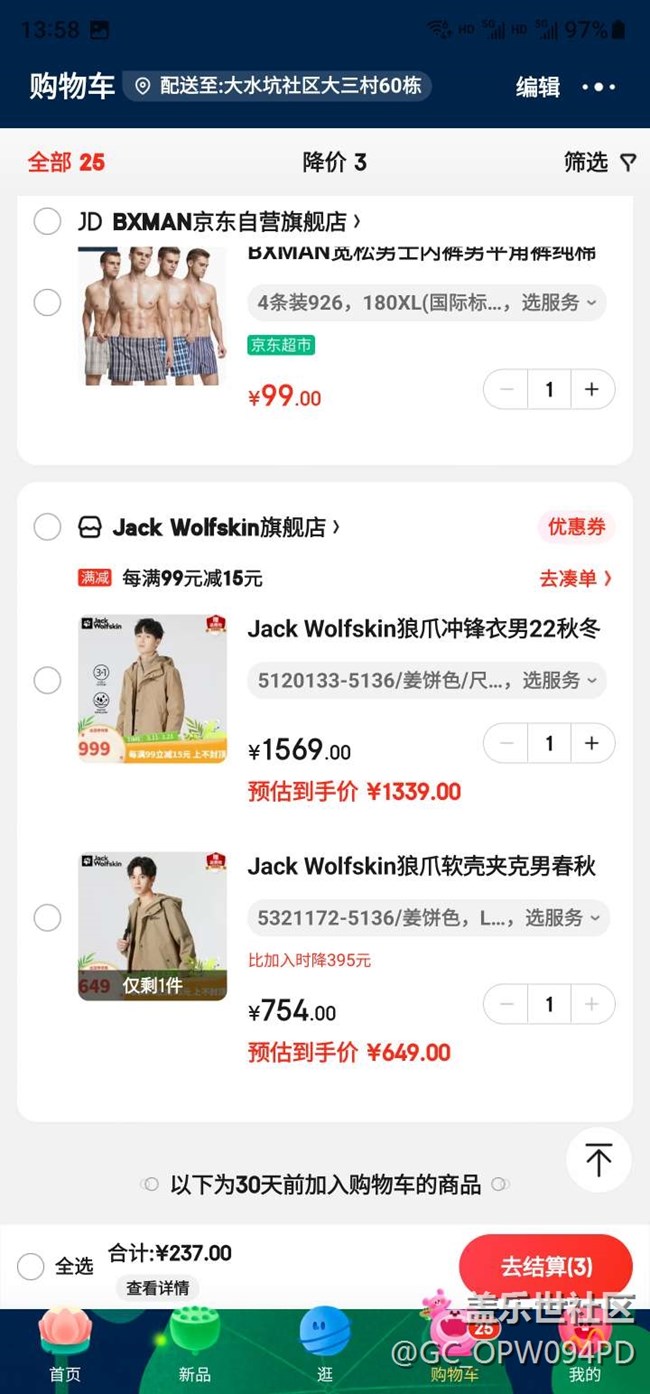Tap 去凑单 to add more items
Viewport: 650px width, 1394px height.
click(x=575, y=578)
